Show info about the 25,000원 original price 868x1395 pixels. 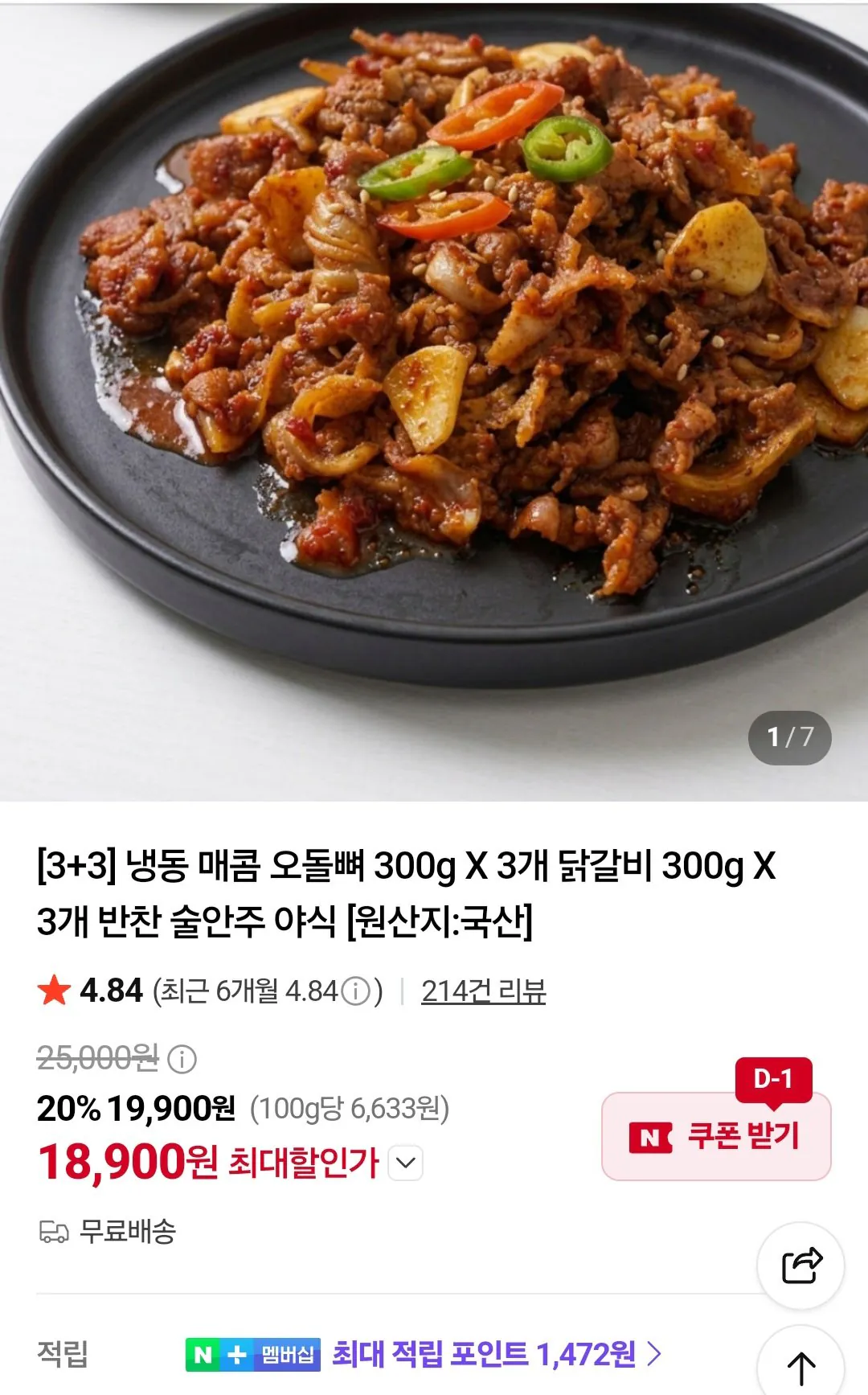point(182,1058)
